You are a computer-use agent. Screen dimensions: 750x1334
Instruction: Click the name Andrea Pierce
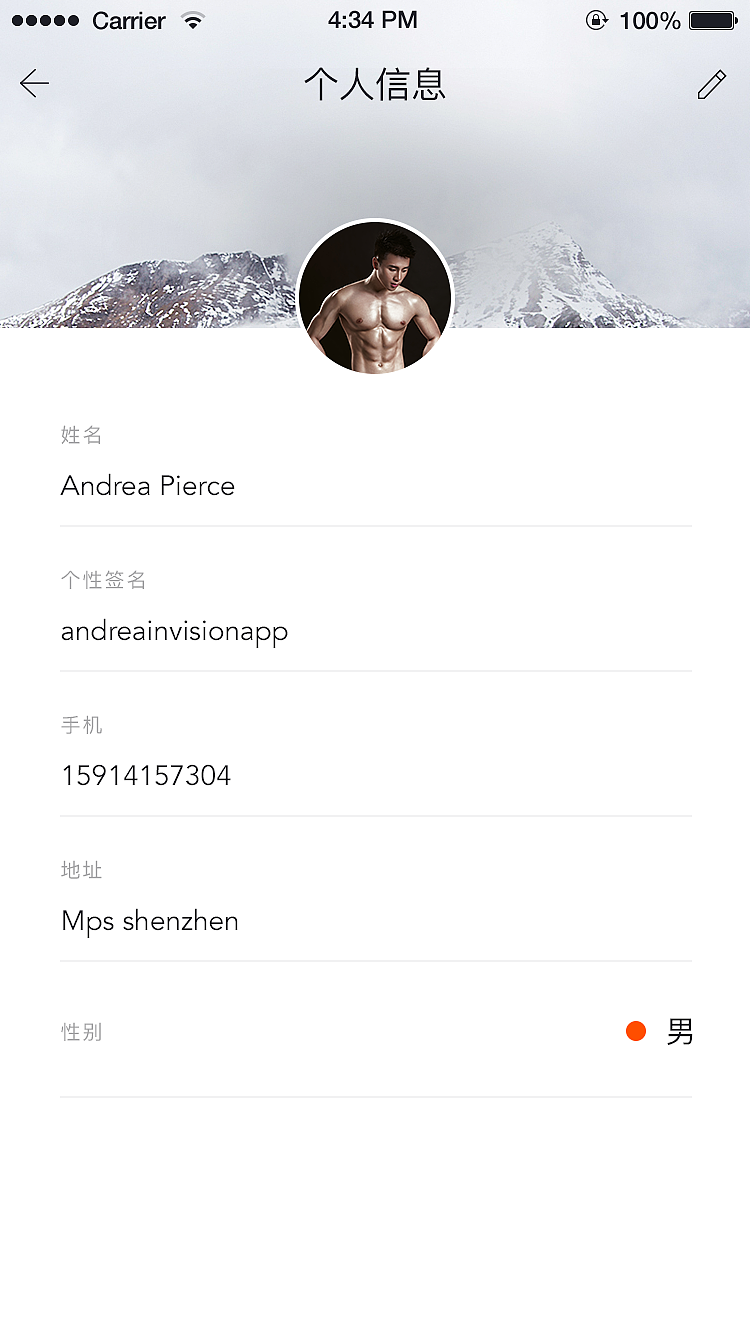(148, 486)
